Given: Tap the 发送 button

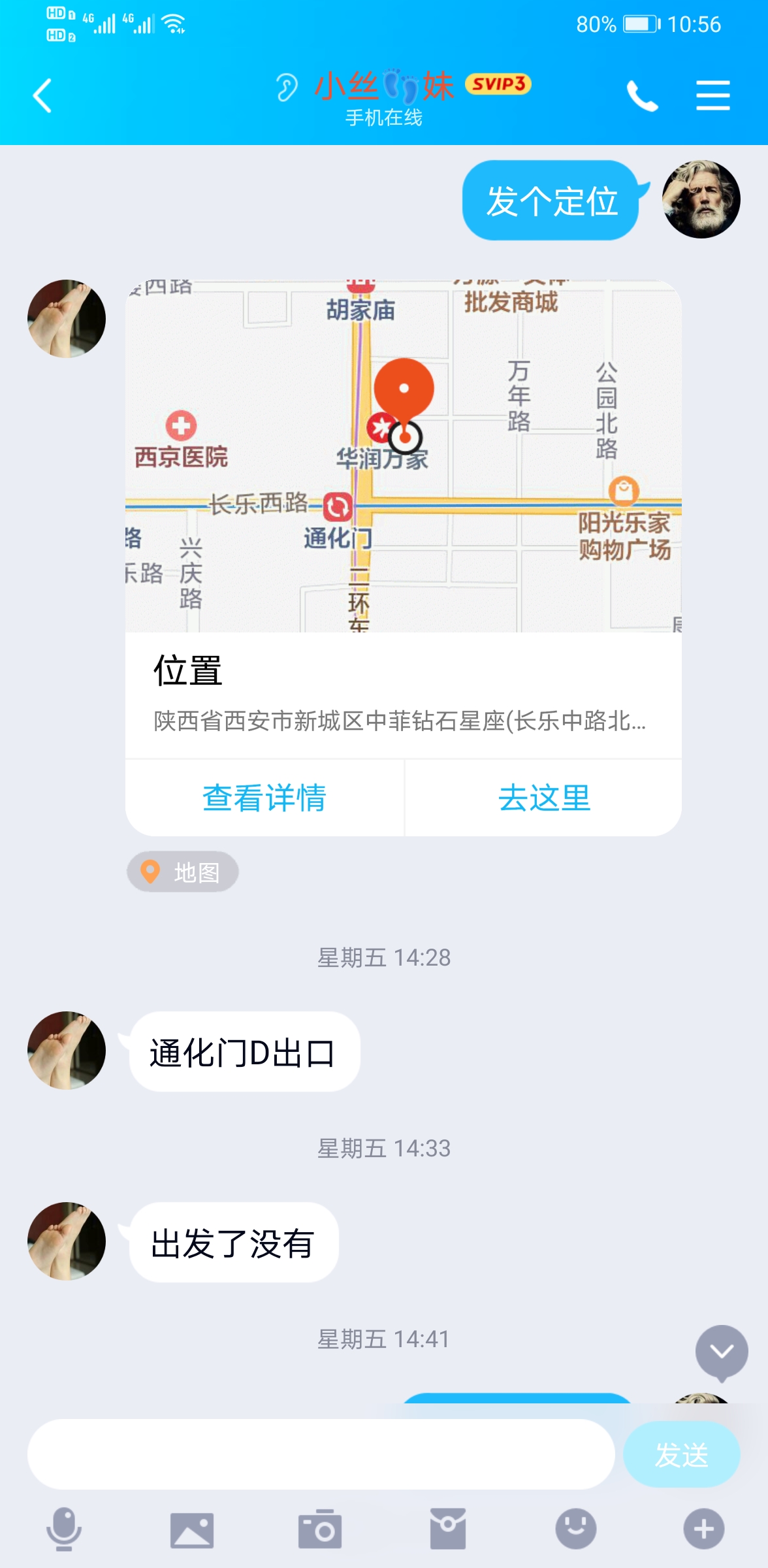Looking at the screenshot, I should coord(681,1454).
